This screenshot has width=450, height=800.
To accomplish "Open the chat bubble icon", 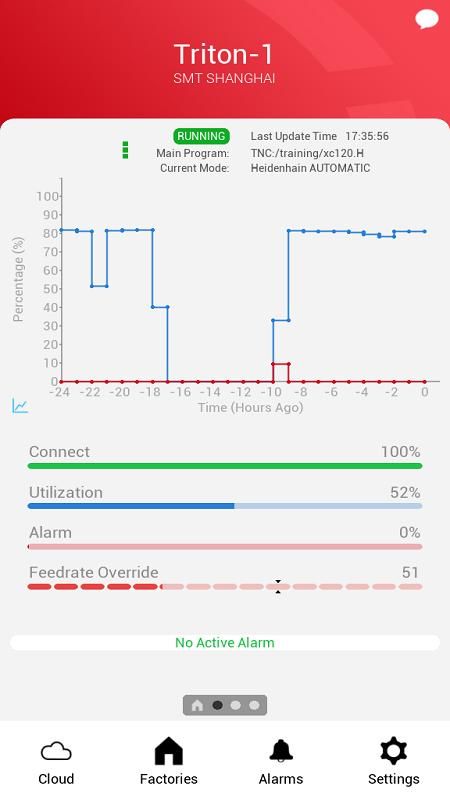I will 427,19.
